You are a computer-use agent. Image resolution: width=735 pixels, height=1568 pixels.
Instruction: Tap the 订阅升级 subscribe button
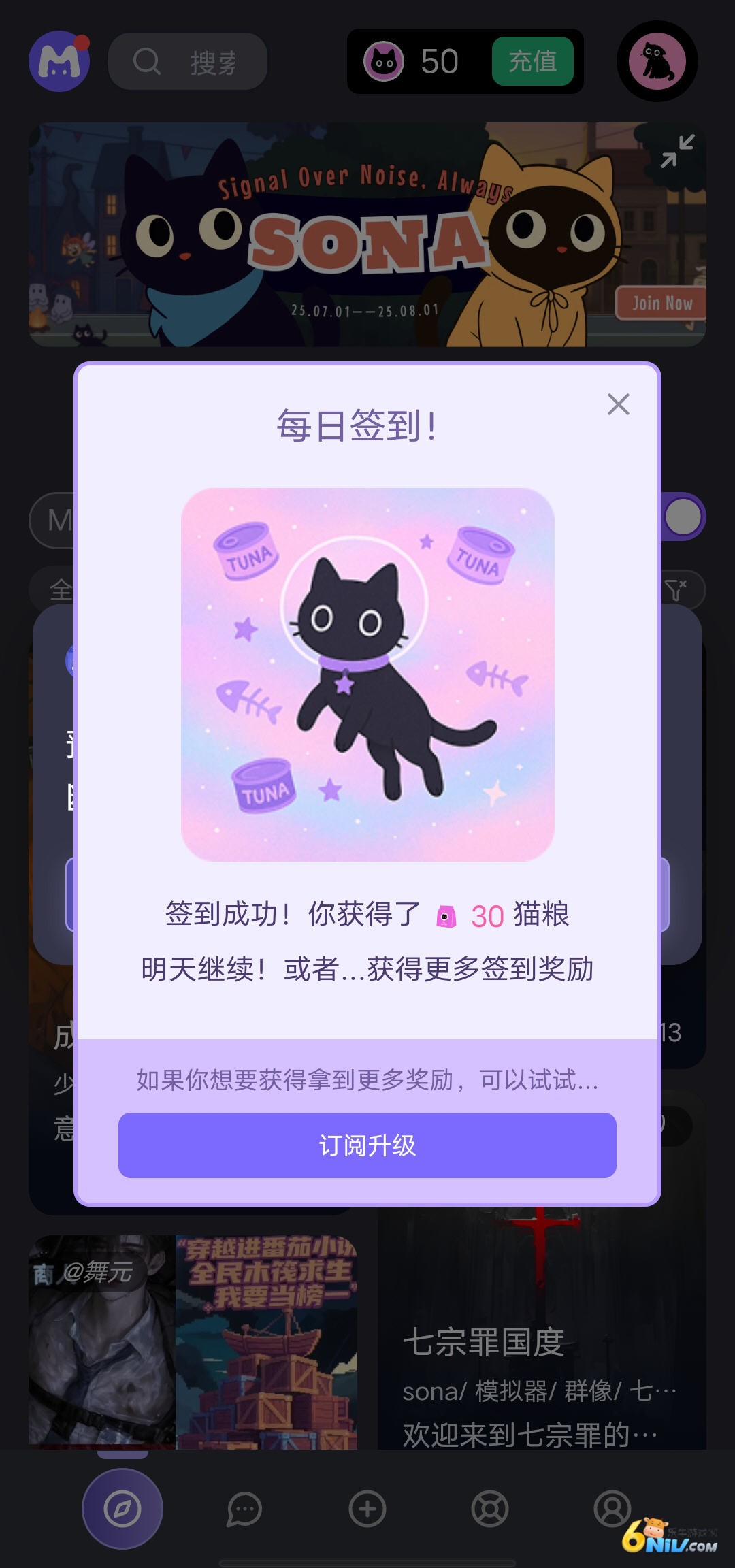click(367, 1145)
